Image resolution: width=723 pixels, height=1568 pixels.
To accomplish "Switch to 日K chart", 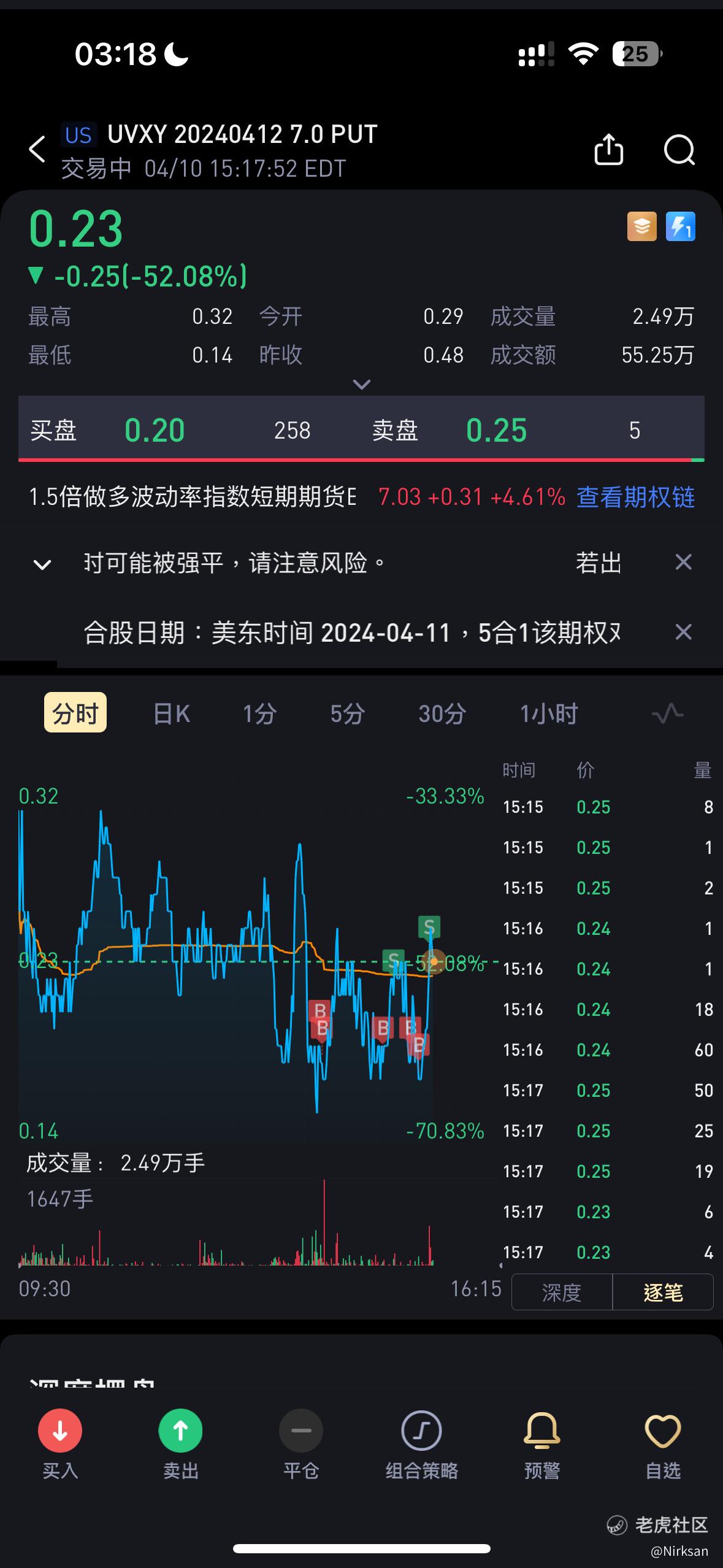I will pyautogui.click(x=171, y=713).
